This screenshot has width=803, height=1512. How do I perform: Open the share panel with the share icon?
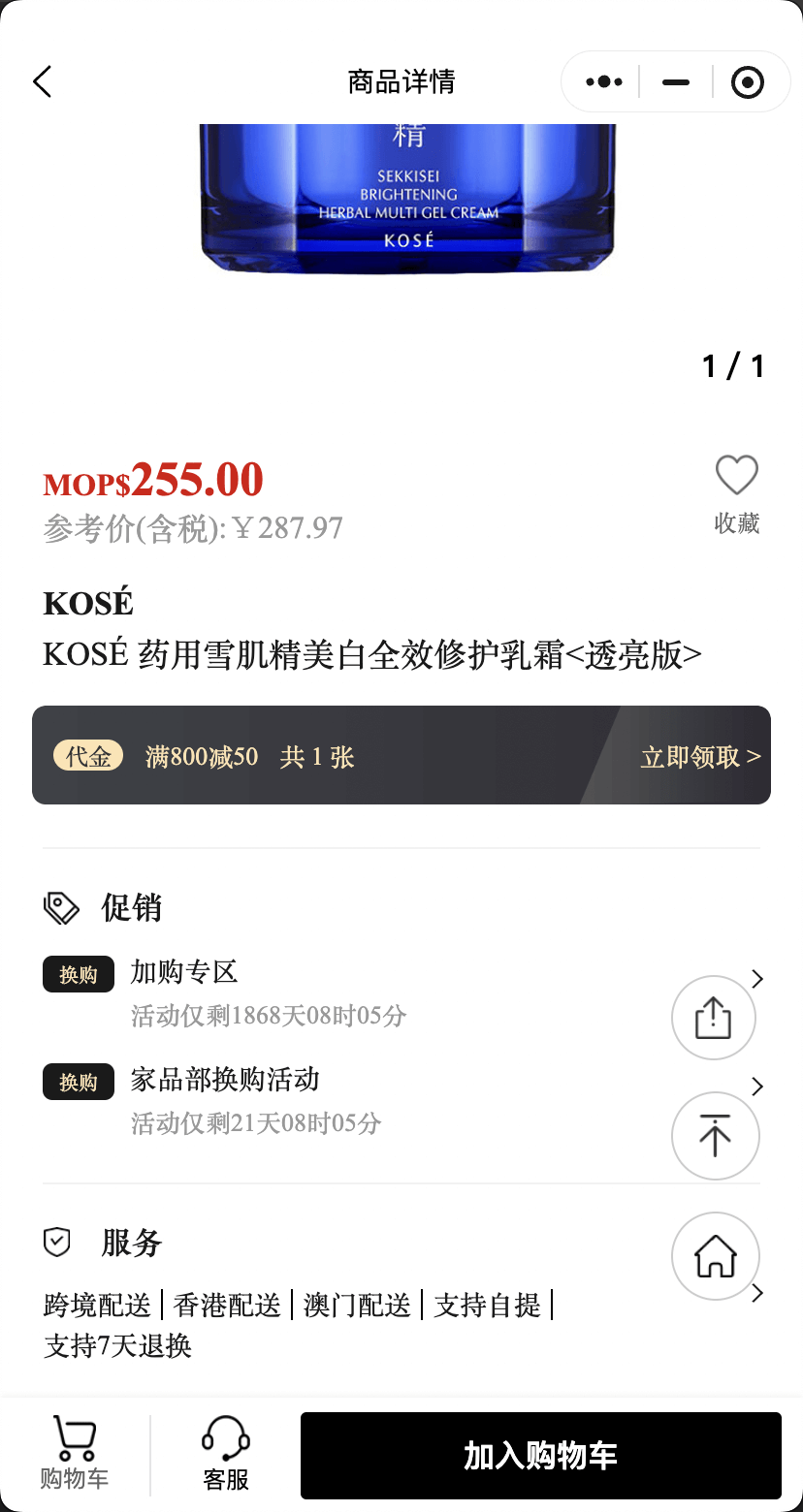(x=713, y=1018)
